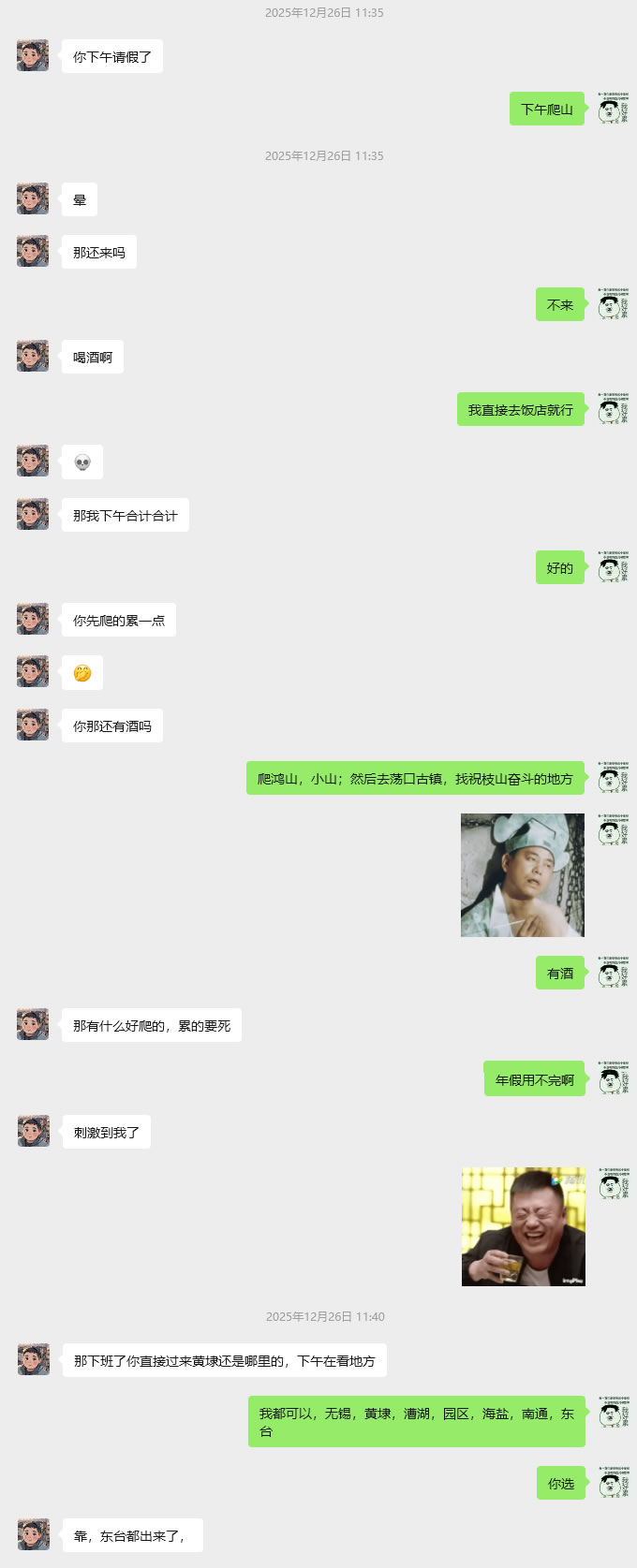View the laughing man image with a drink
This screenshot has height=1568, width=637.
click(523, 1226)
